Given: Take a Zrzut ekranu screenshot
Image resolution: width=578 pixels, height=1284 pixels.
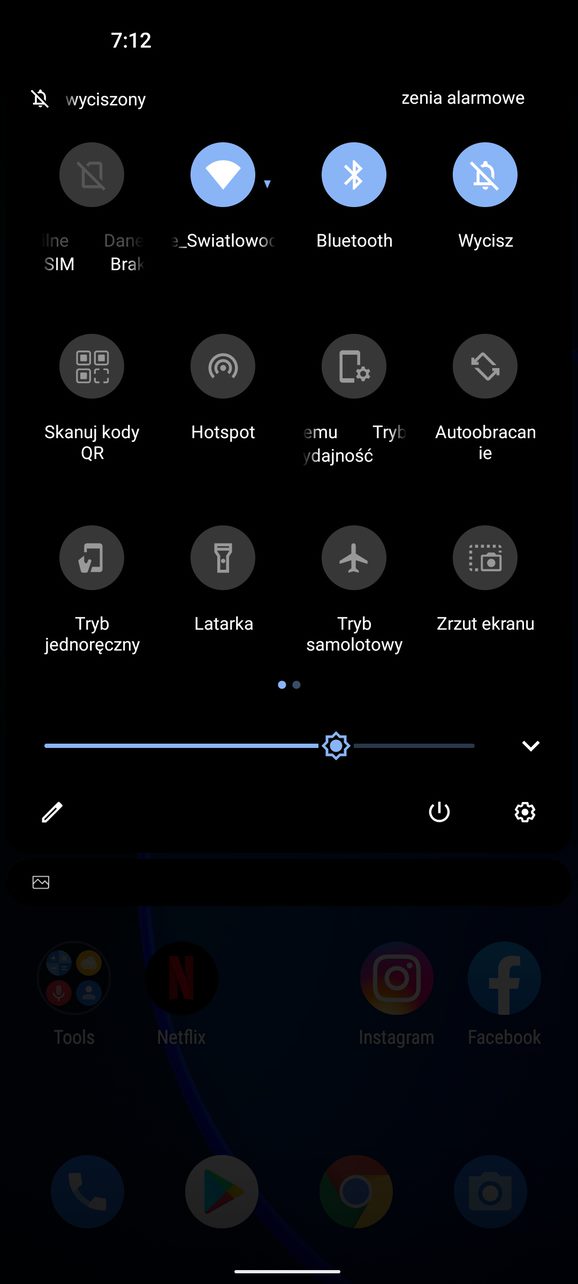Looking at the screenshot, I should pos(485,558).
